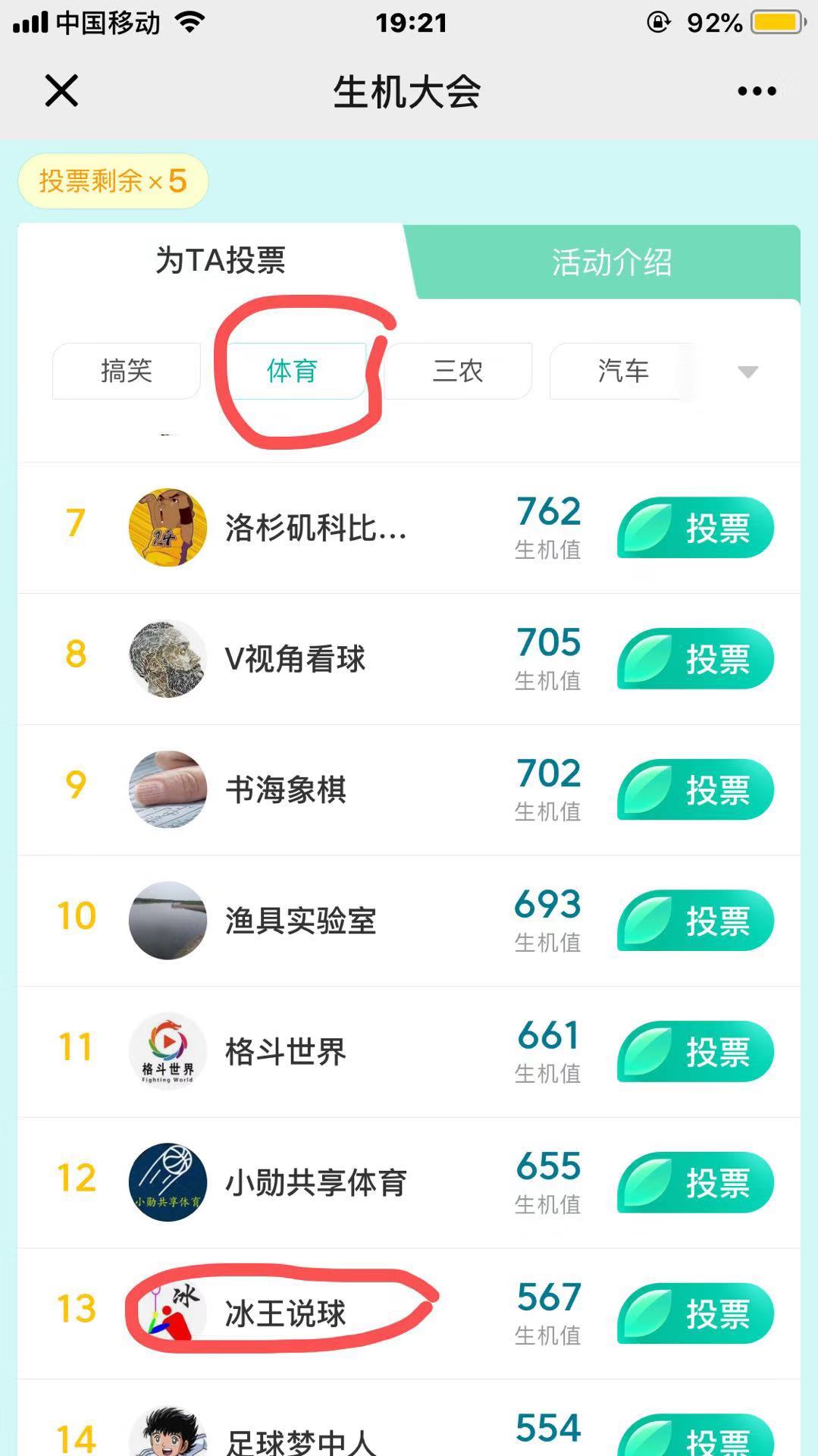Select the 汽车 category
The height and width of the screenshot is (1456, 818).
pyautogui.click(x=623, y=371)
